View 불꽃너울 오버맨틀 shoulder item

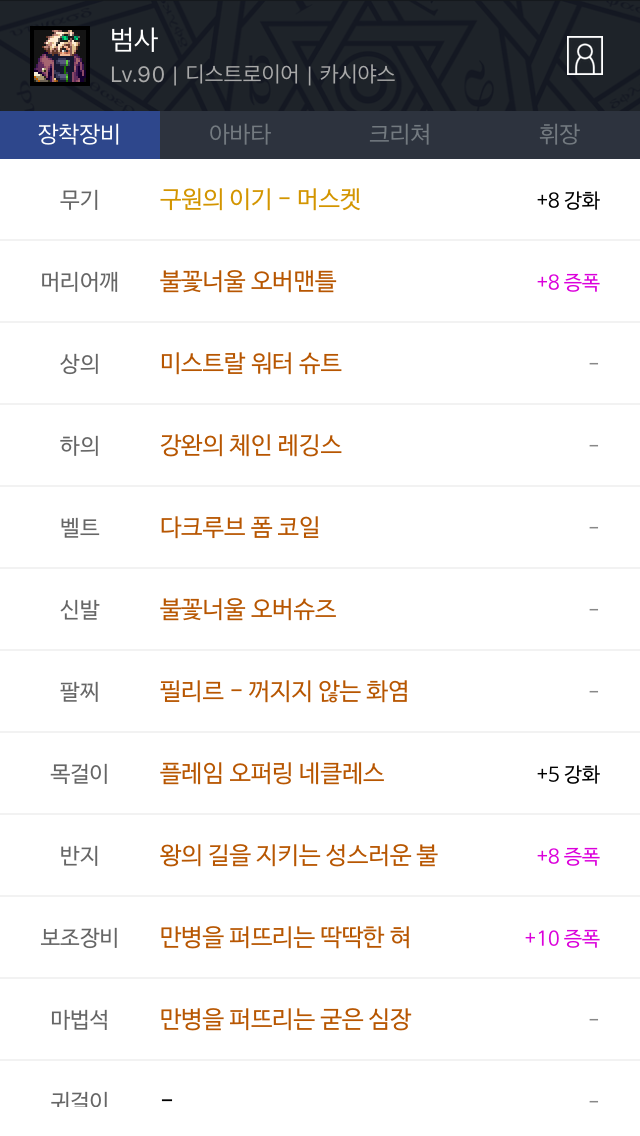pyautogui.click(x=248, y=281)
